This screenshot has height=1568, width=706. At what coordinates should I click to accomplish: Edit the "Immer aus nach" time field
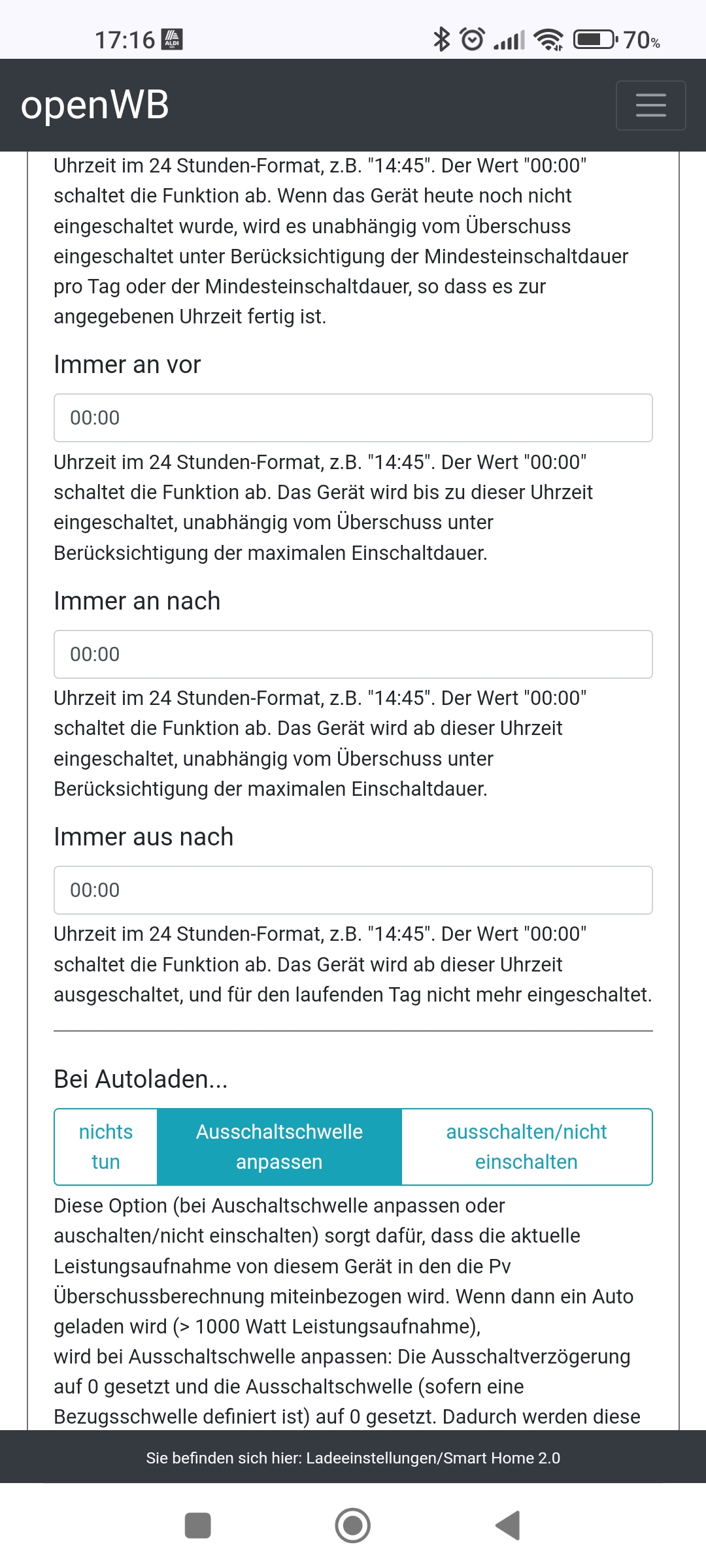coord(353,890)
